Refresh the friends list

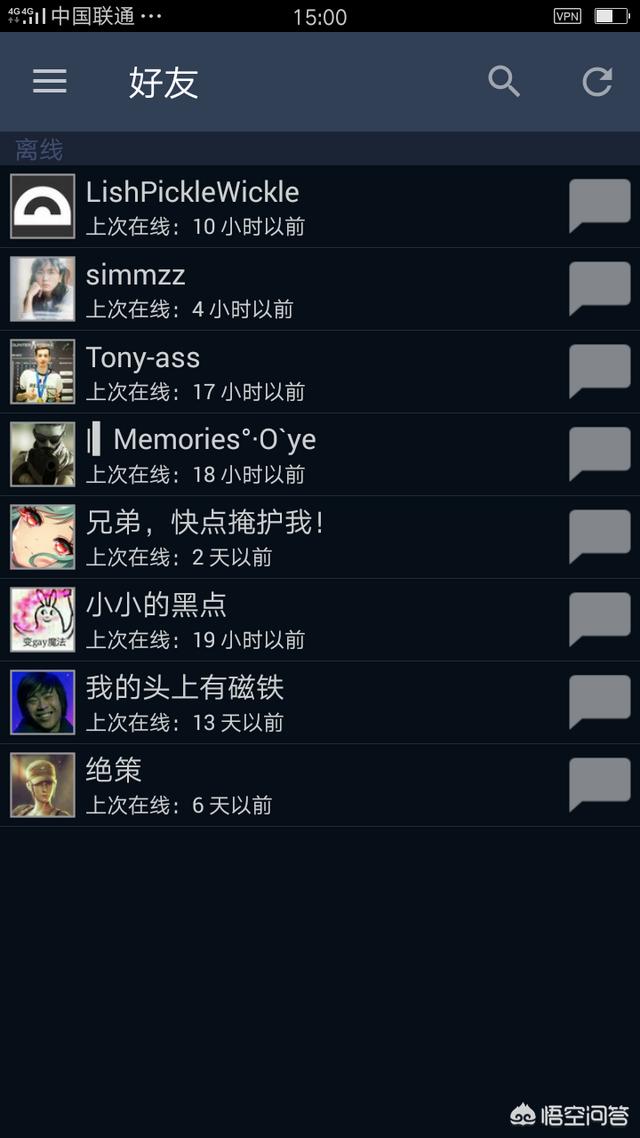[597, 81]
